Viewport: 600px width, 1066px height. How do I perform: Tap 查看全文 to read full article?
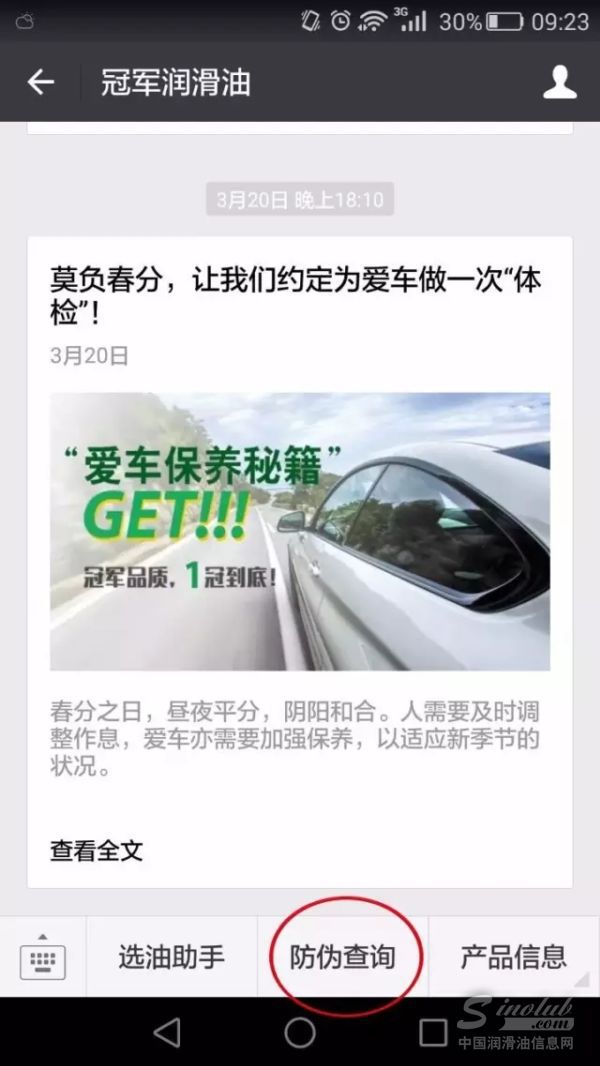(97, 851)
